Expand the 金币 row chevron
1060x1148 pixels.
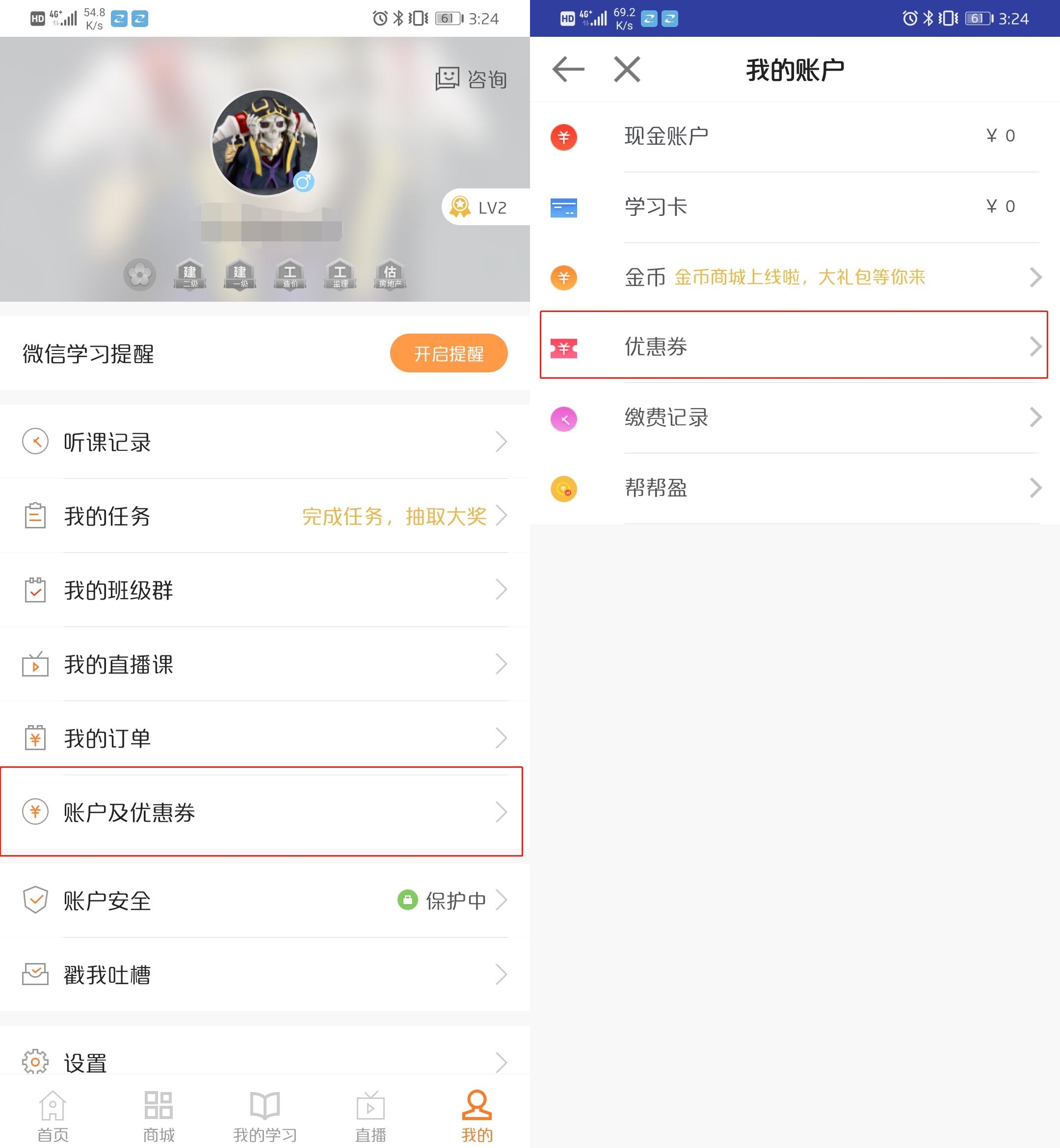pos(1036,277)
